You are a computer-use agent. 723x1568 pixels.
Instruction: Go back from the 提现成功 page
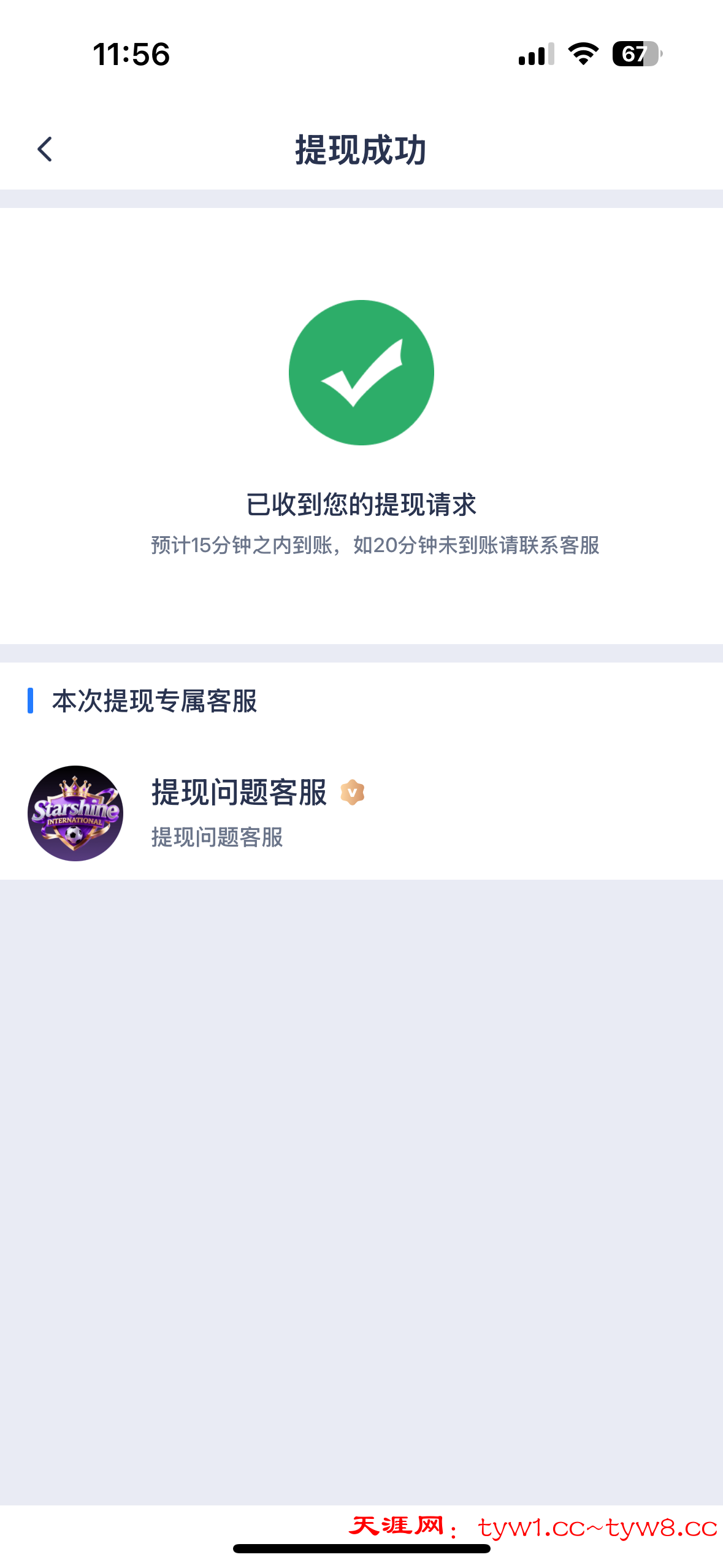[x=45, y=149]
